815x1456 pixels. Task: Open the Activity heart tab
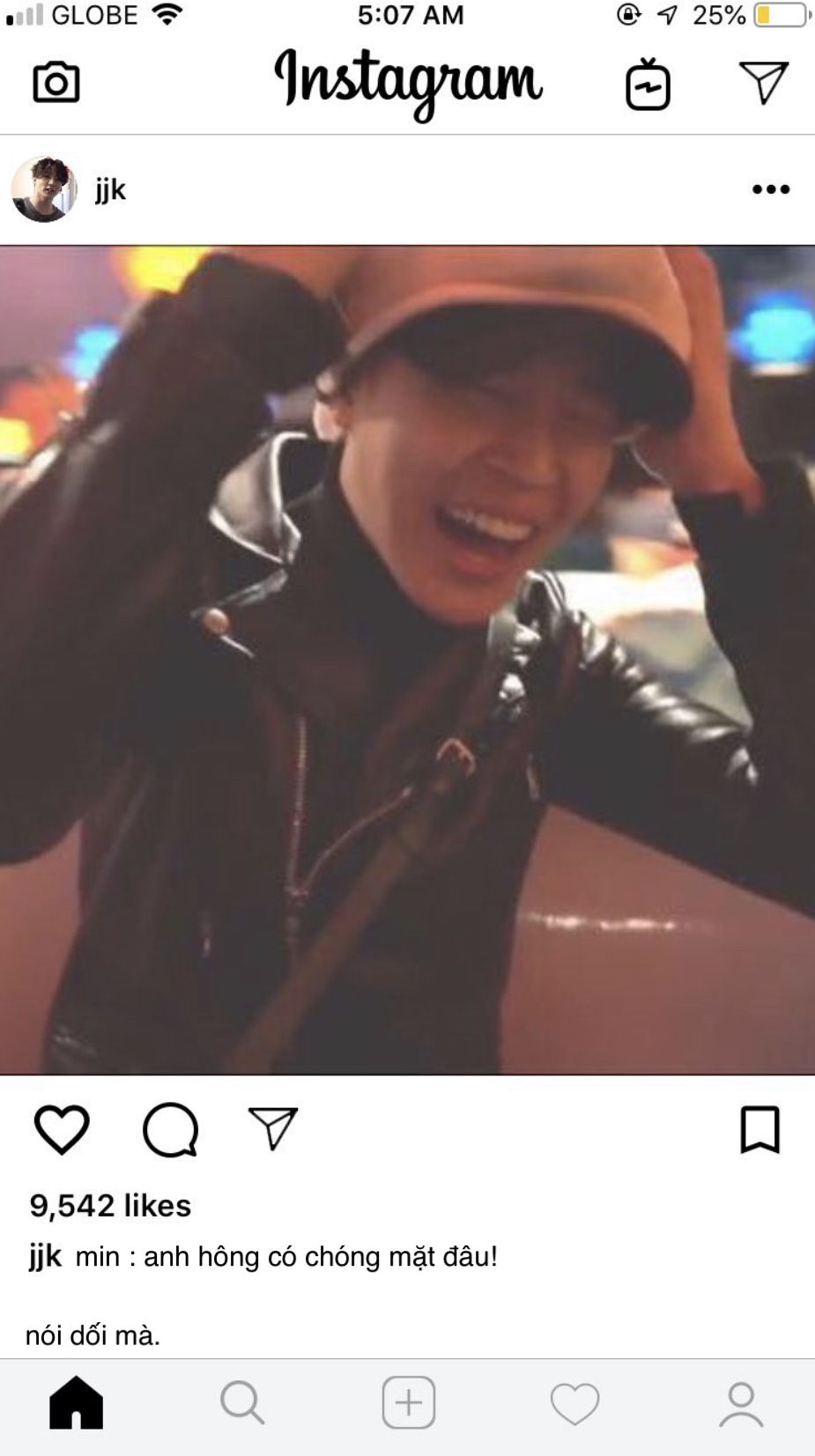coord(574,1403)
